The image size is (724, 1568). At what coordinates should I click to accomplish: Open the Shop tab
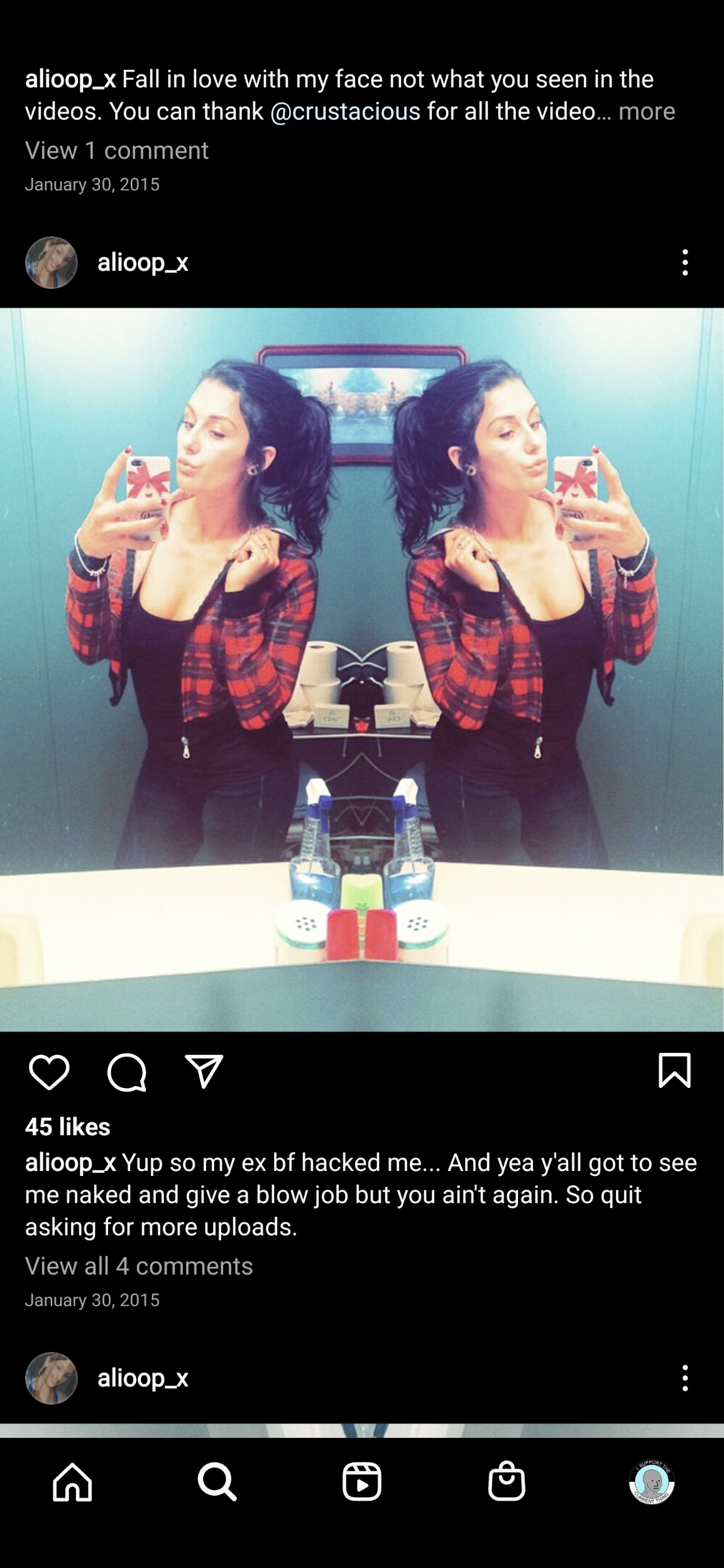pyautogui.click(x=507, y=1482)
